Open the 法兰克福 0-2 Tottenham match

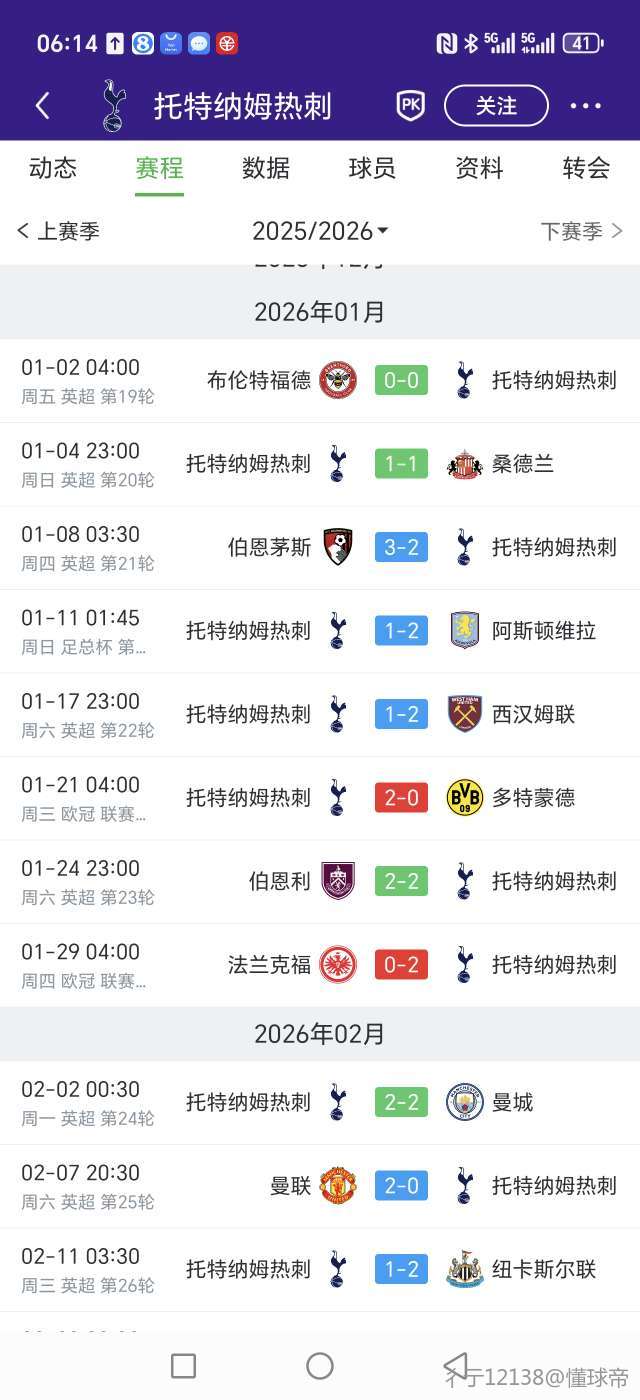[x=401, y=965]
